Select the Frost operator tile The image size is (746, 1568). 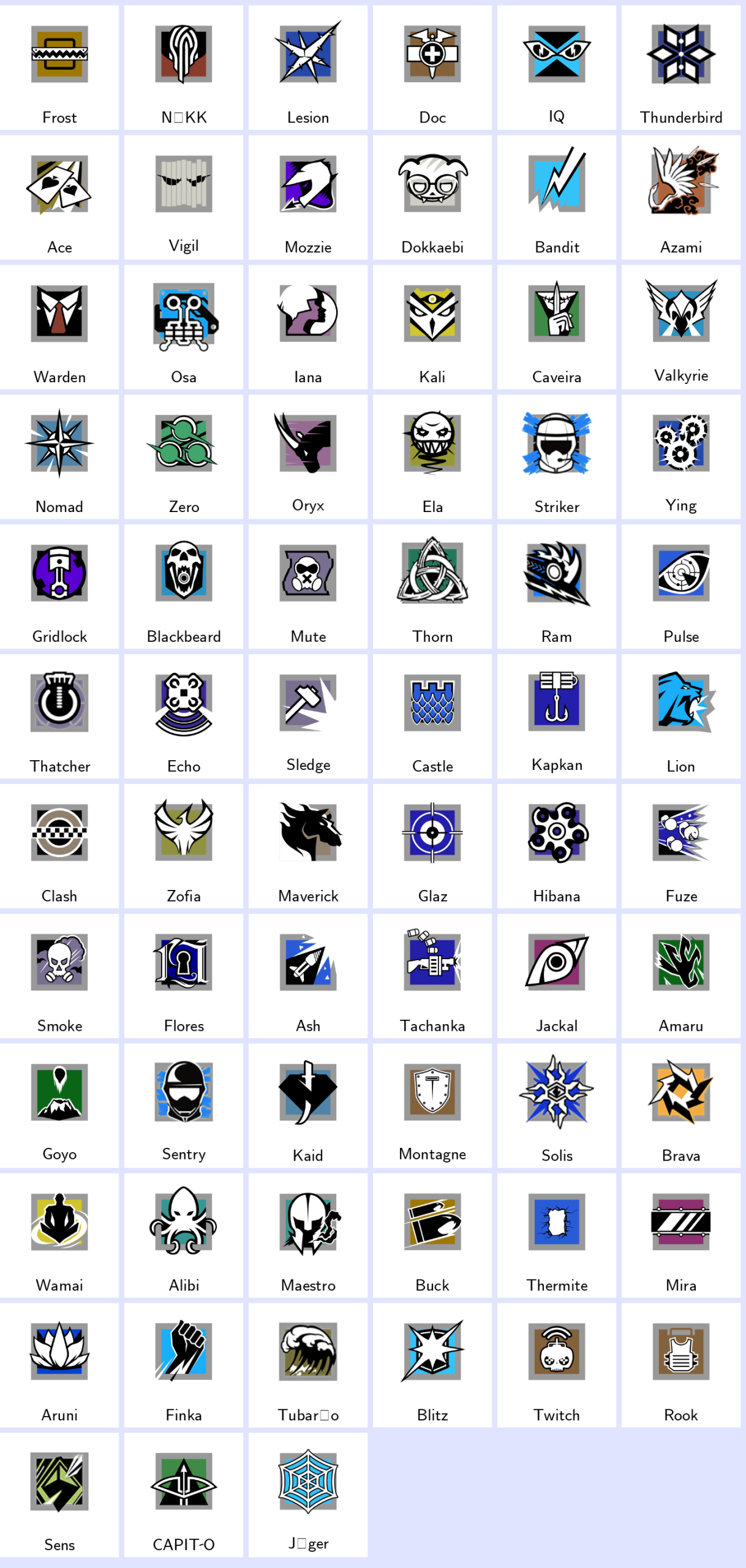pyautogui.click(x=59, y=67)
